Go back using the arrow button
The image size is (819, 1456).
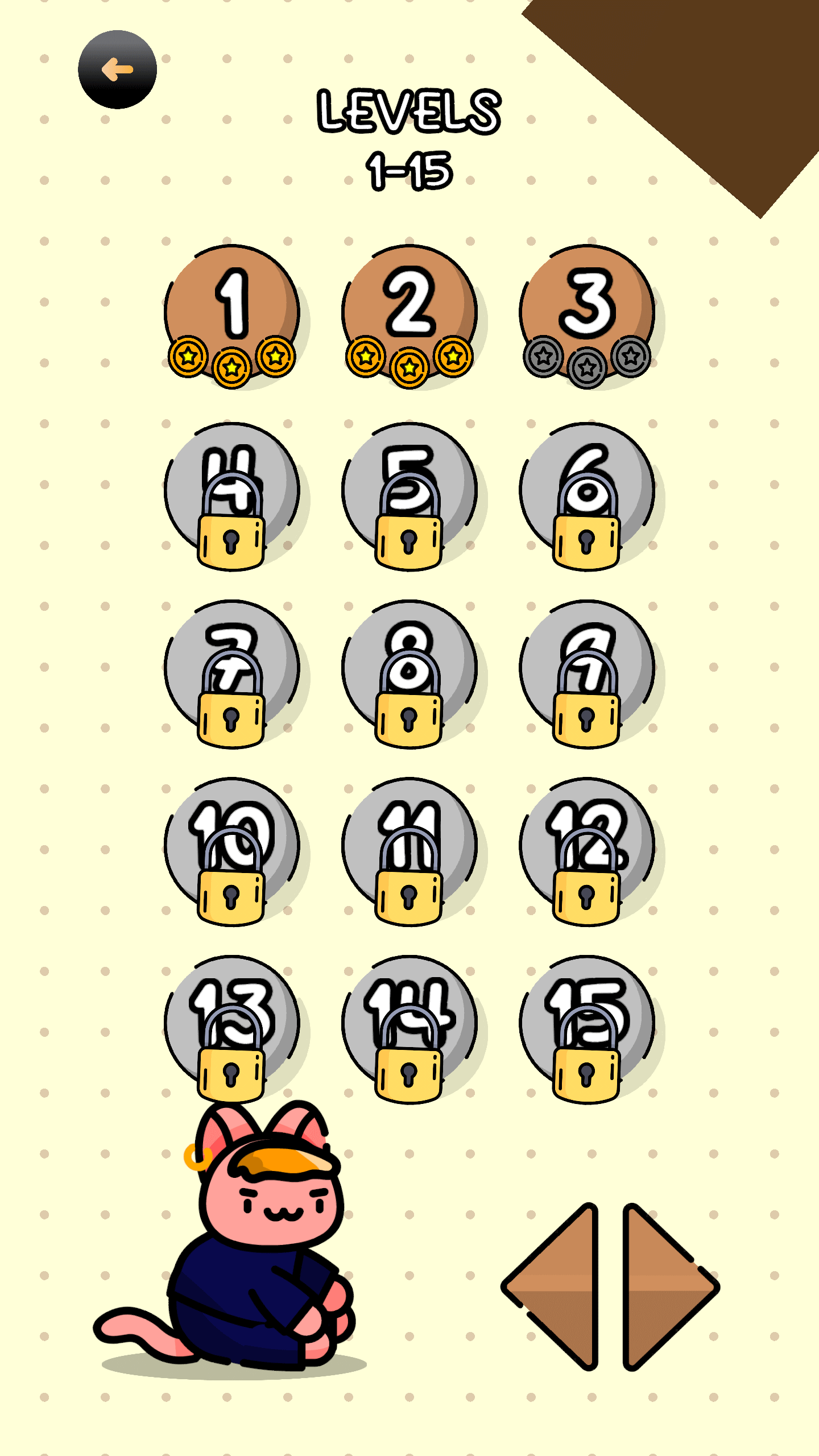coord(117,69)
